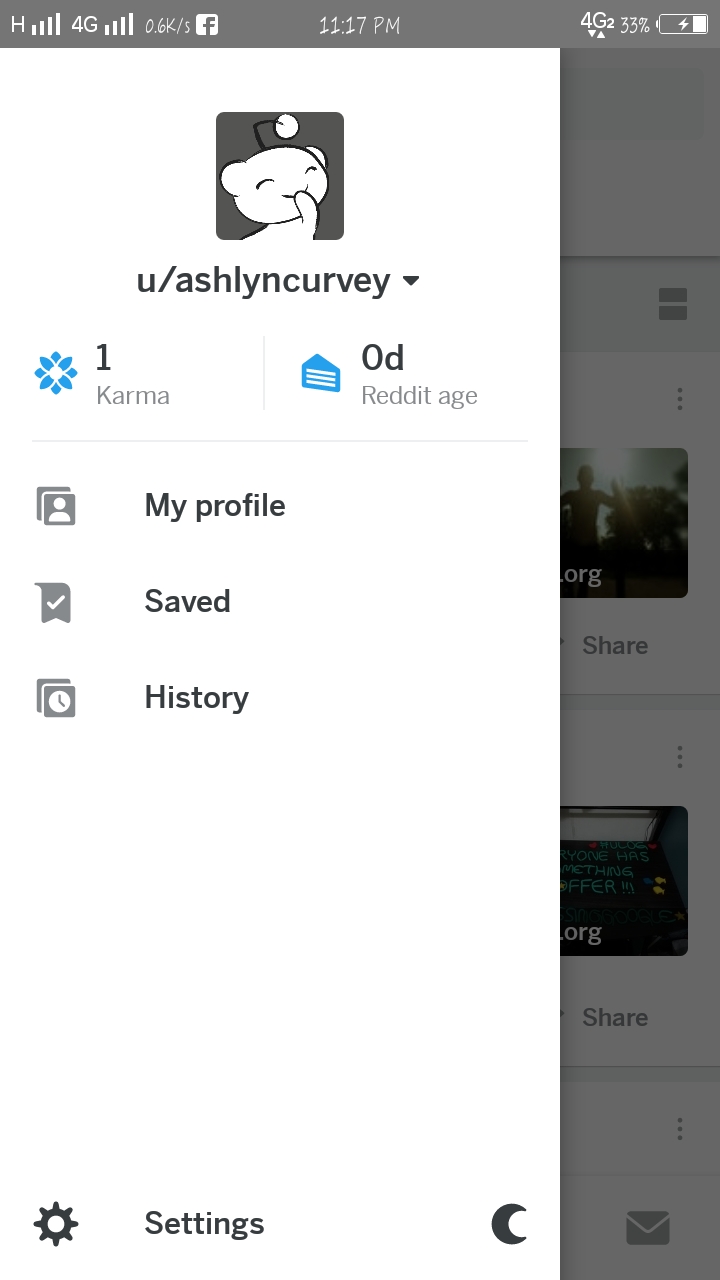The width and height of the screenshot is (720, 1280).
Task: Open the Karma snoo flower icon
Action: pos(55,371)
